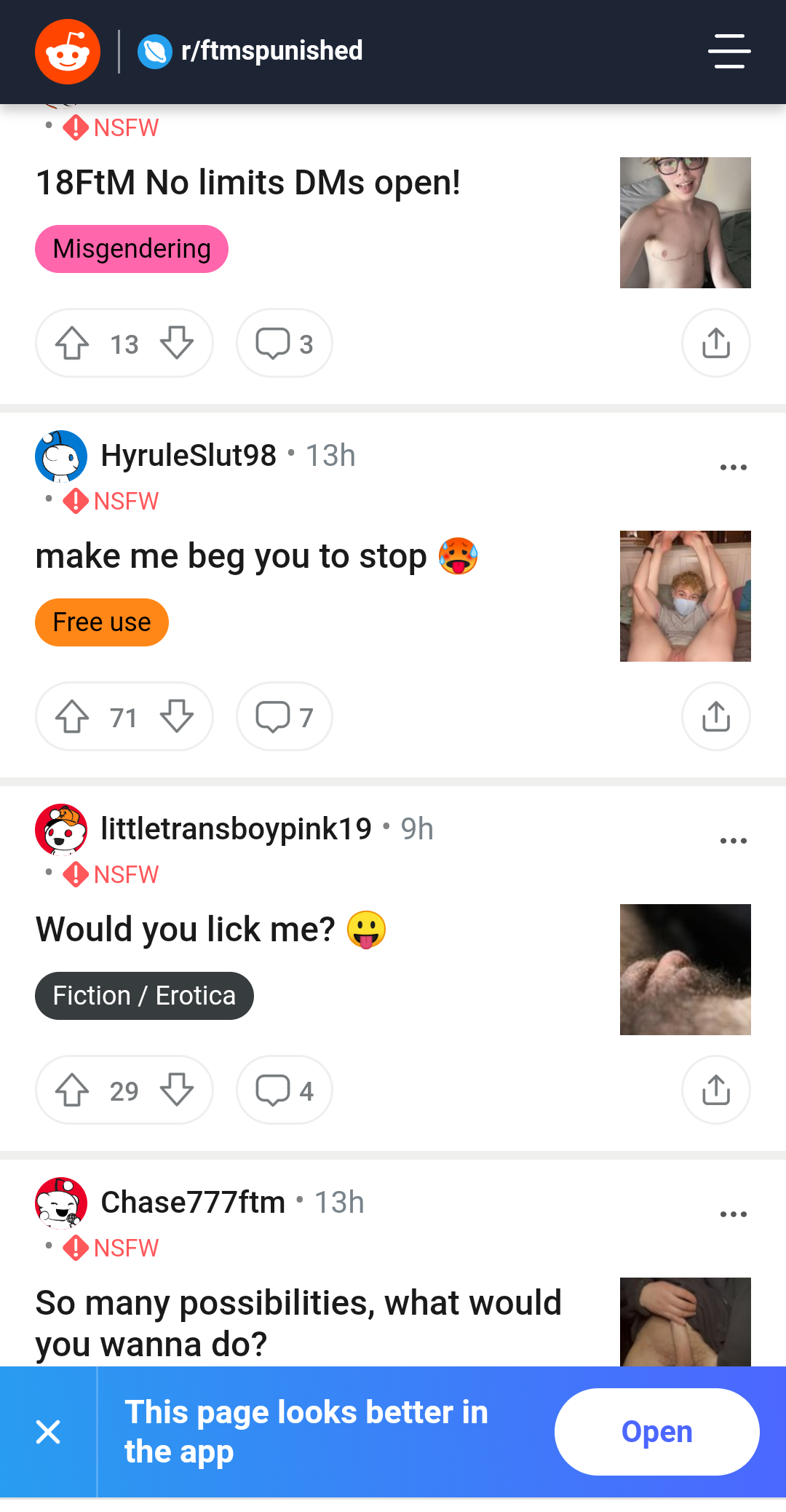Downvote the post by HyruleSlut98

coord(177,716)
